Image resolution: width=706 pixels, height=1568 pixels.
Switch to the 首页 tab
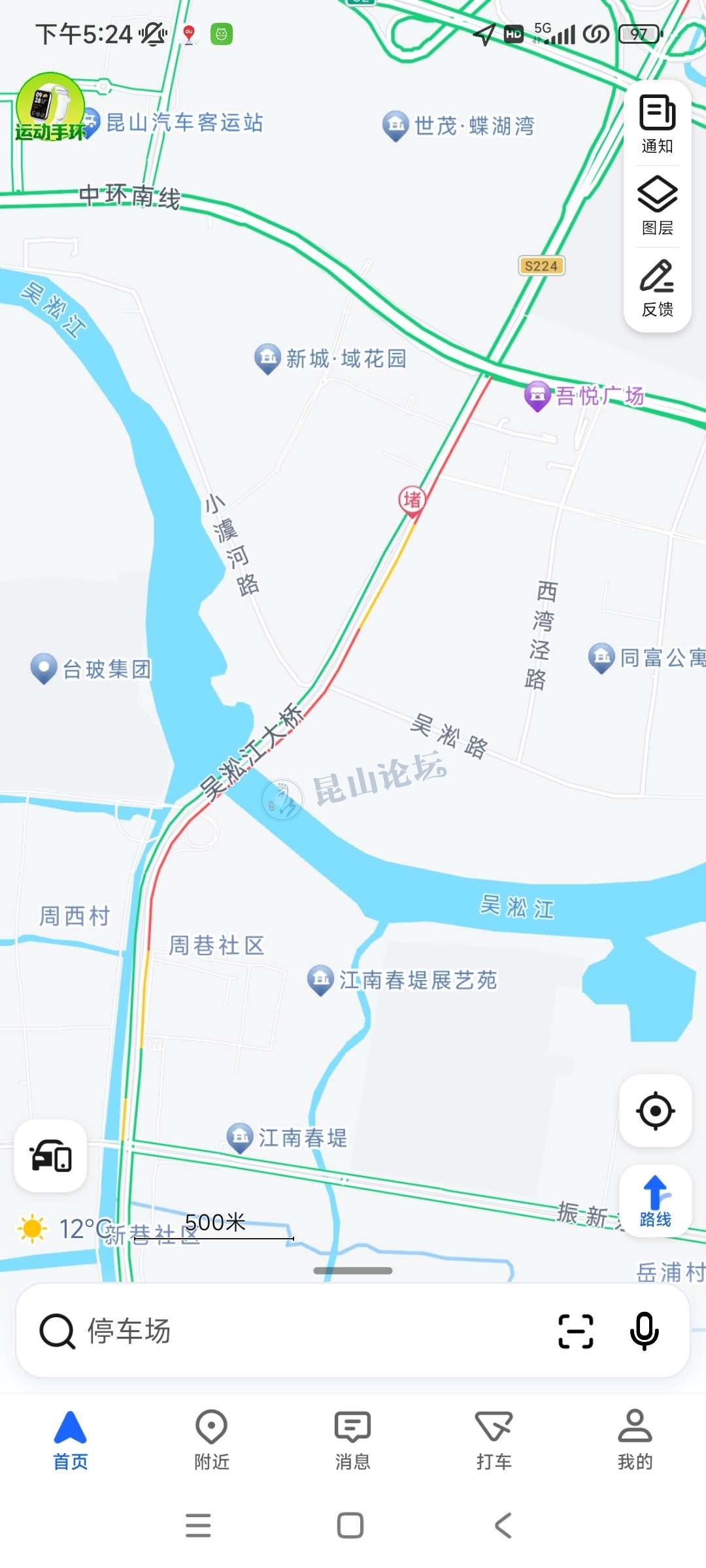71,1441
